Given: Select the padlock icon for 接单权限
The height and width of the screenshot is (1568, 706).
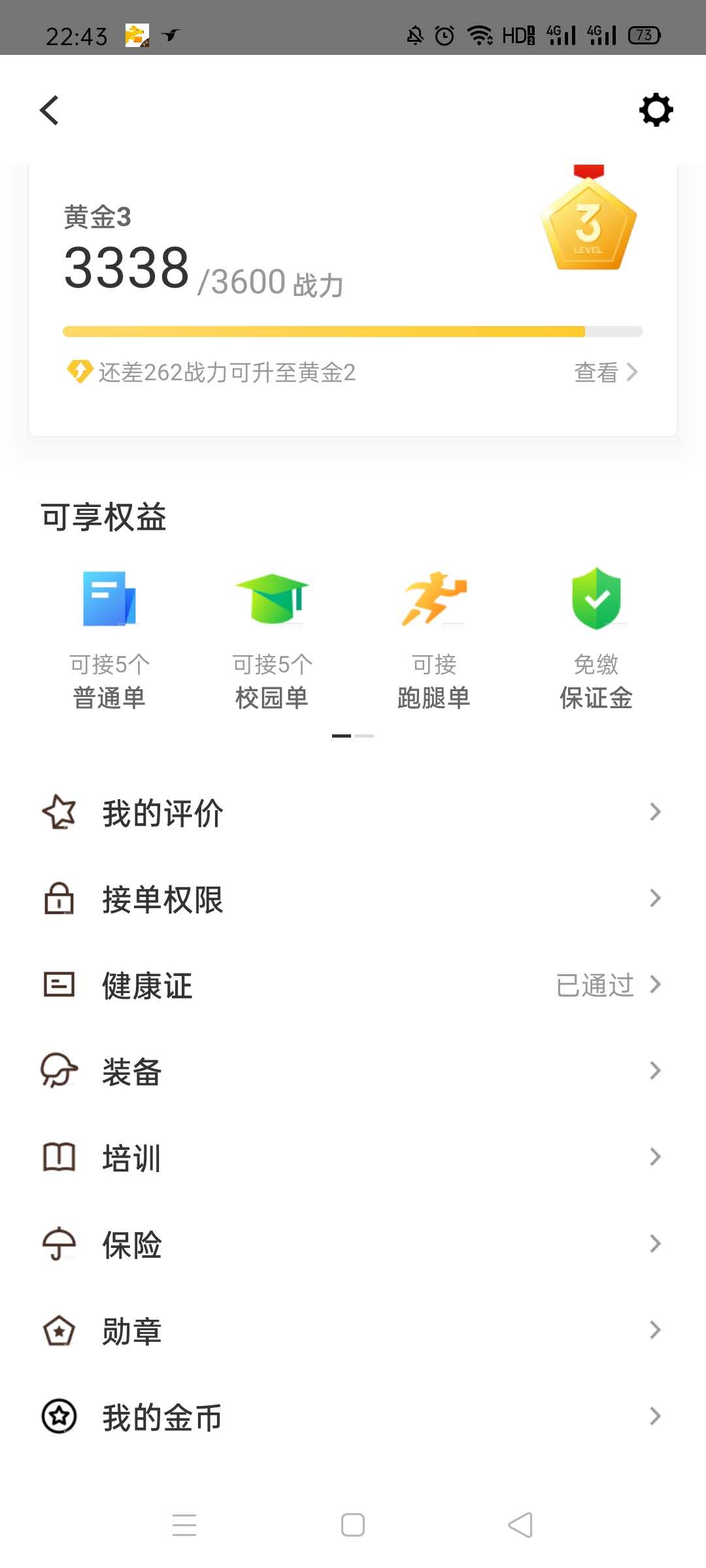Looking at the screenshot, I should click(59, 898).
